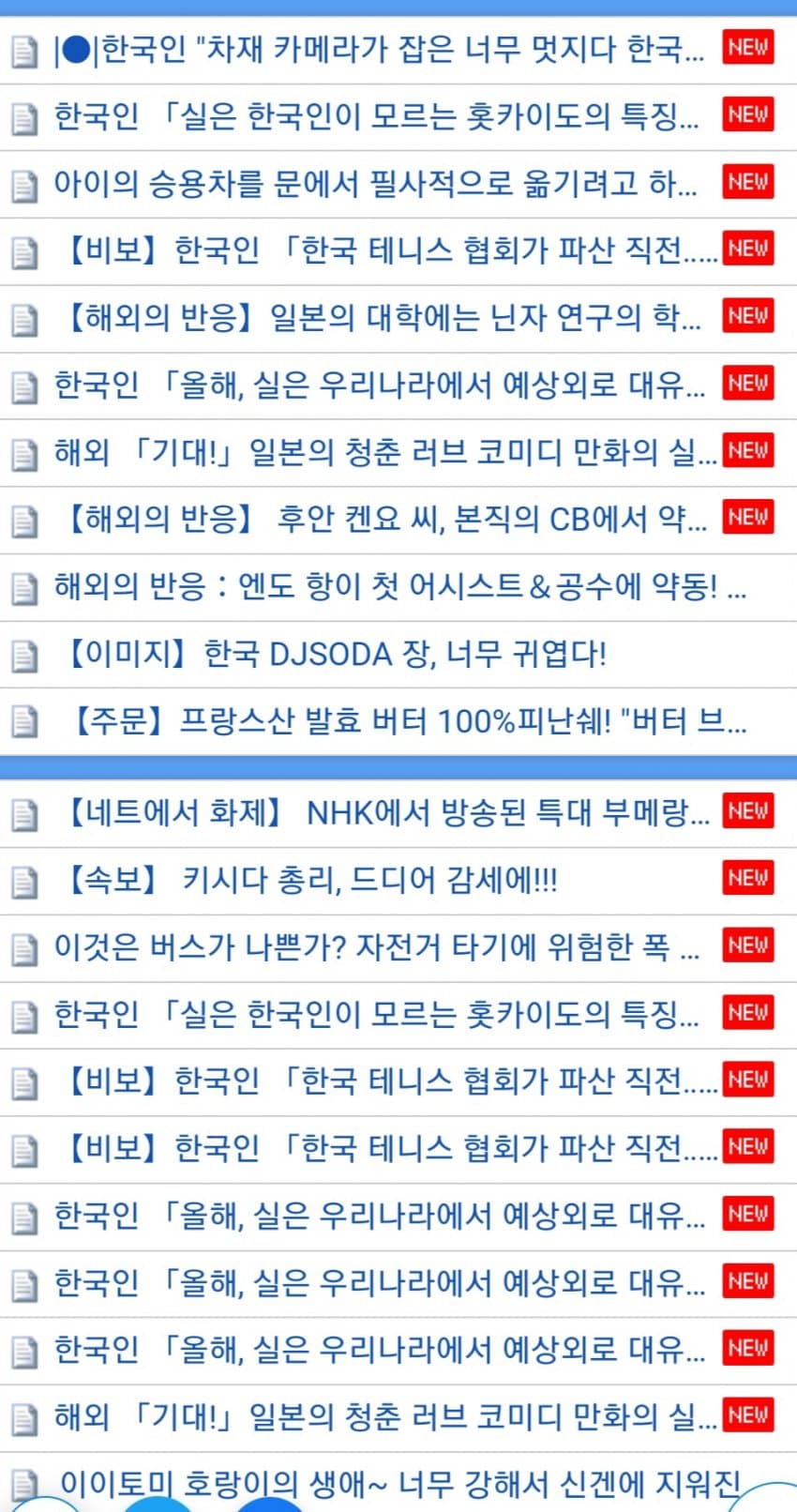Open the 차재 카메라가 잡은 article link
The width and height of the screenshot is (797, 1512).
(378, 49)
